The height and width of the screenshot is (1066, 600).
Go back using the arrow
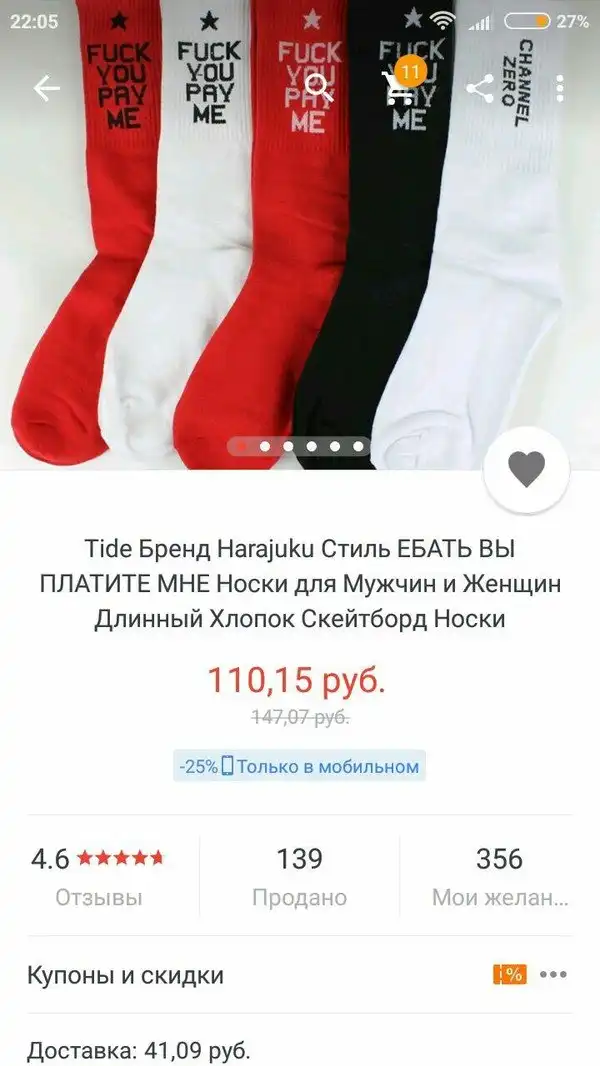47,88
